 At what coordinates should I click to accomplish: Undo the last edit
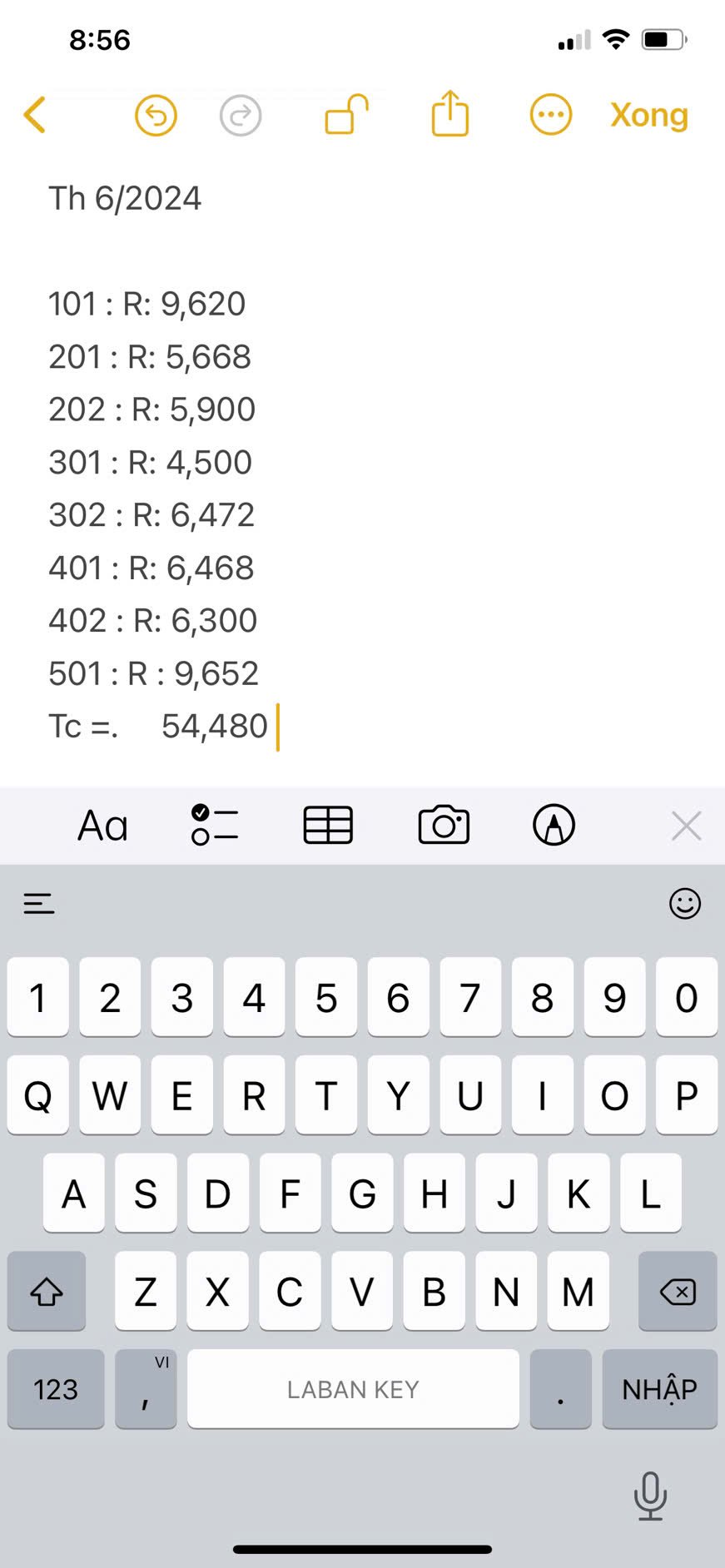[156, 115]
